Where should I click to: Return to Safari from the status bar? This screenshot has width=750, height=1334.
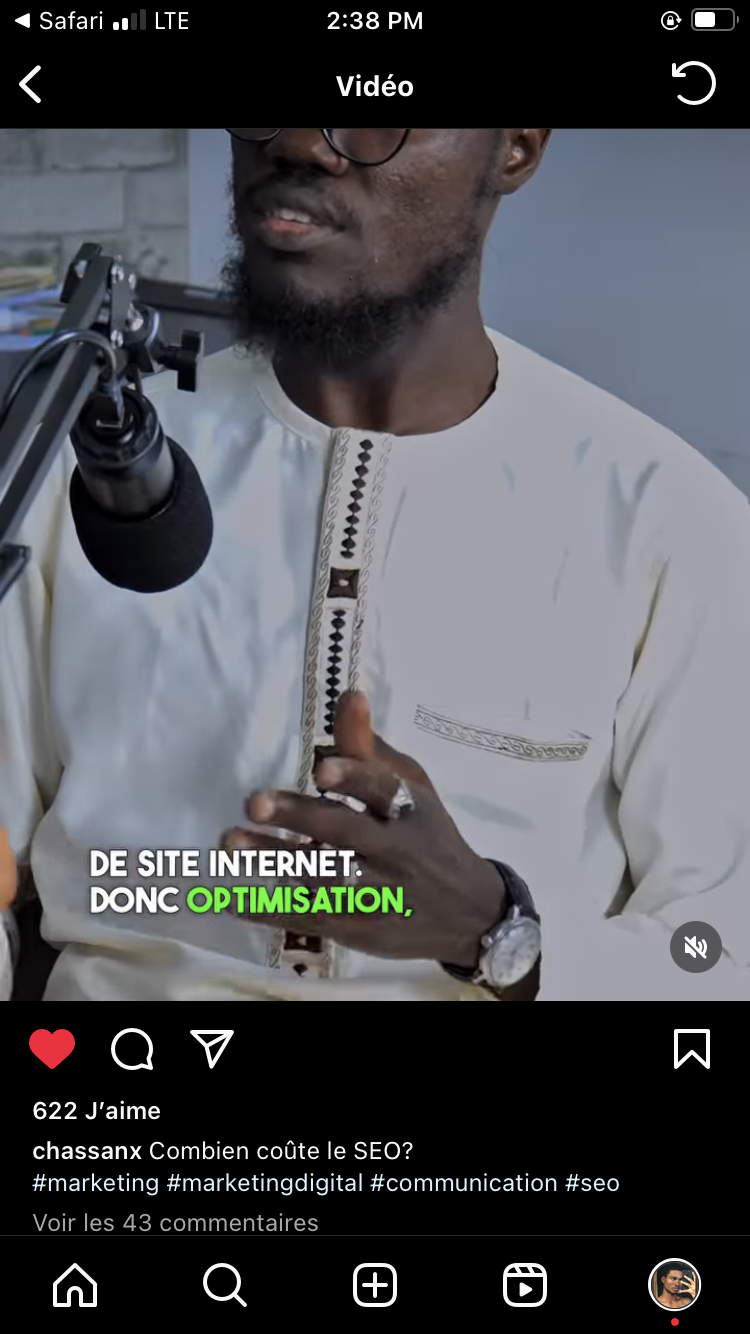[59, 21]
